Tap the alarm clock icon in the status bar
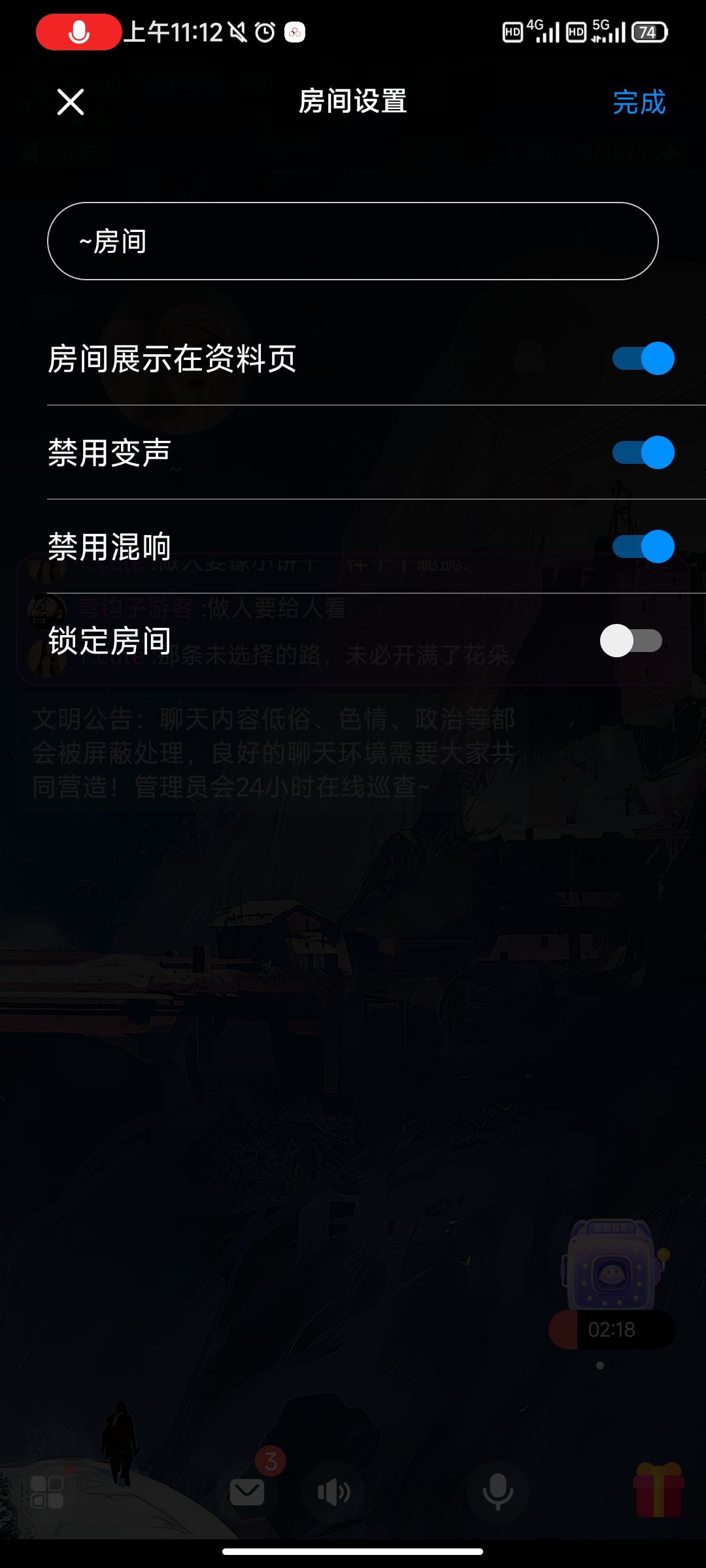 click(x=263, y=31)
